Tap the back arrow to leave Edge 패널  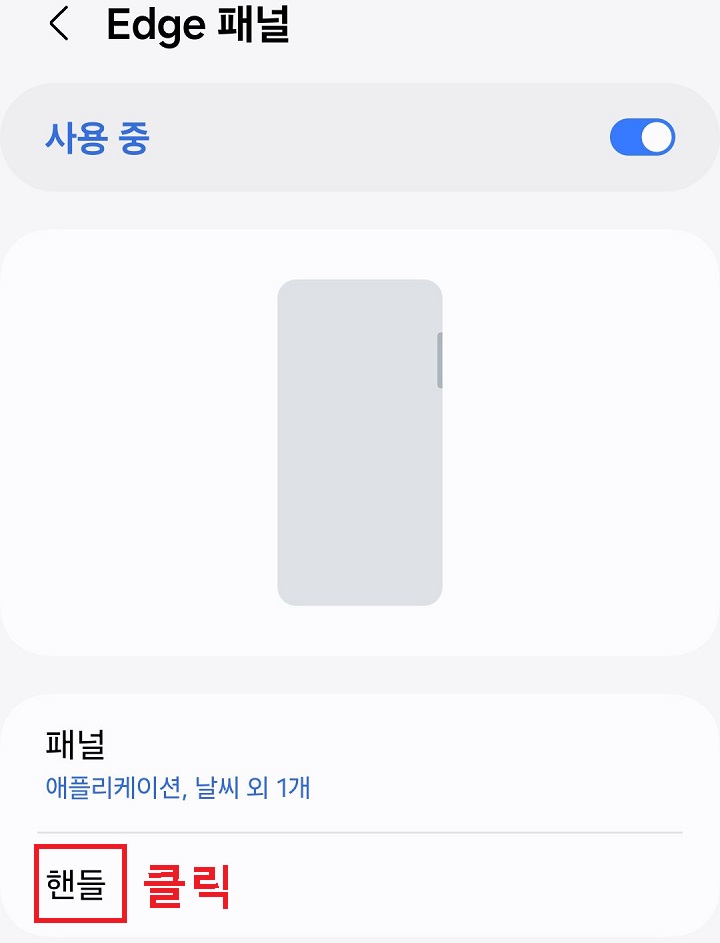coord(59,25)
